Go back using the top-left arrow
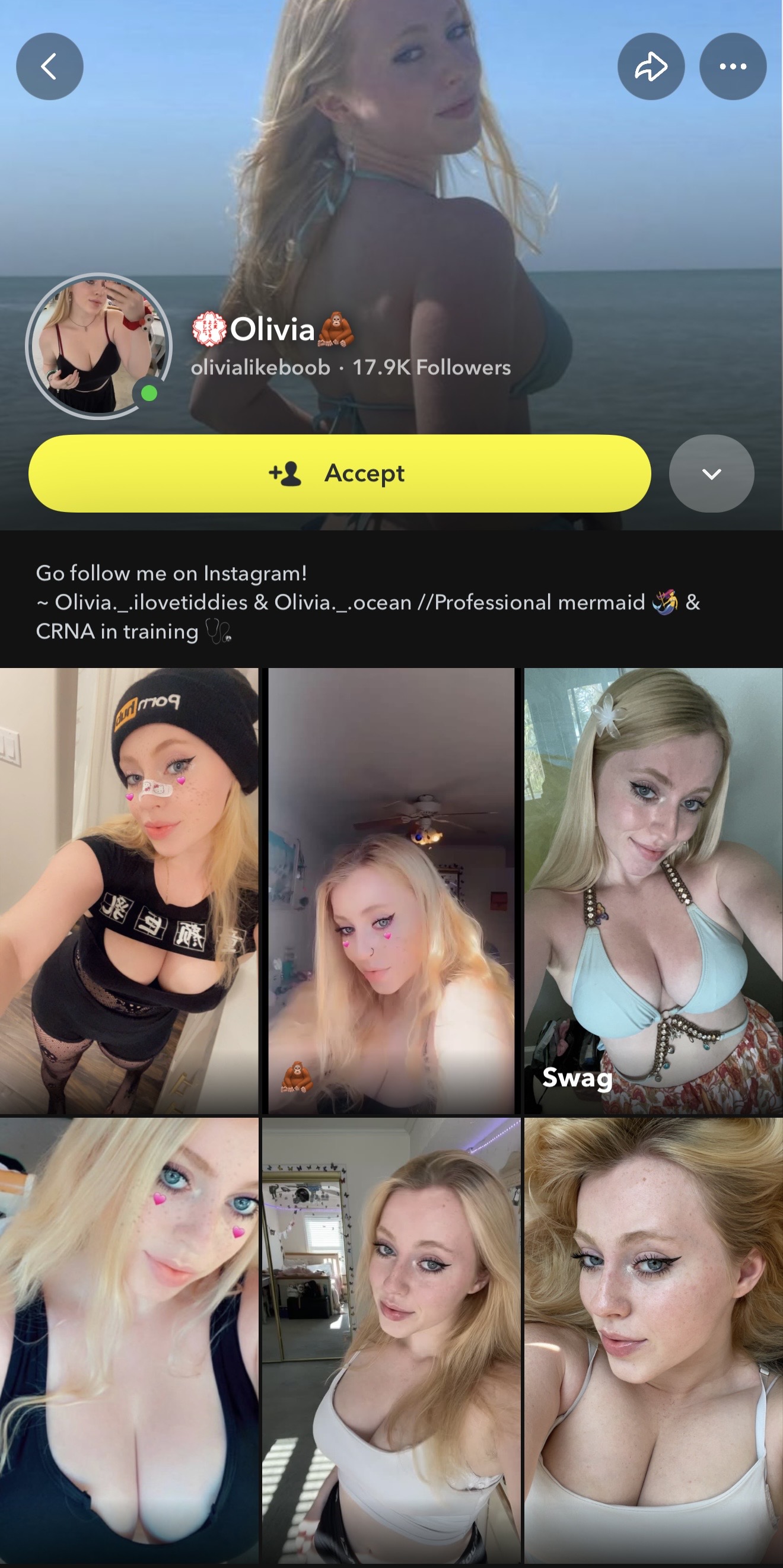783x1568 pixels. (49, 66)
